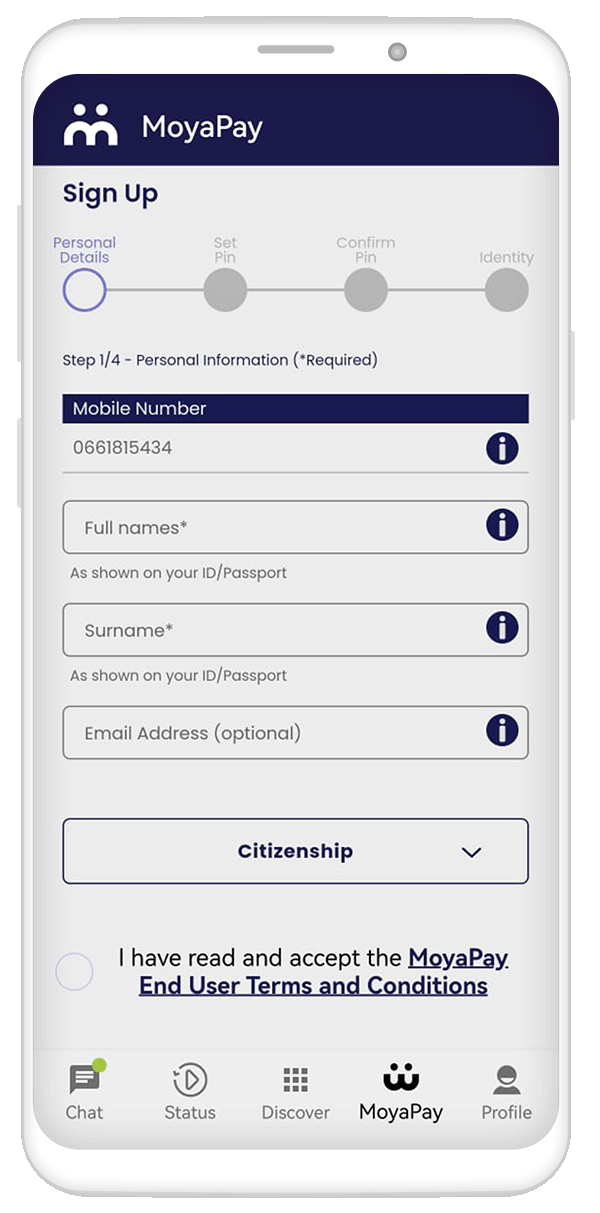The image size is (600, 1213).
Task: Go to the Status tab
Action: pos(190,1090)
